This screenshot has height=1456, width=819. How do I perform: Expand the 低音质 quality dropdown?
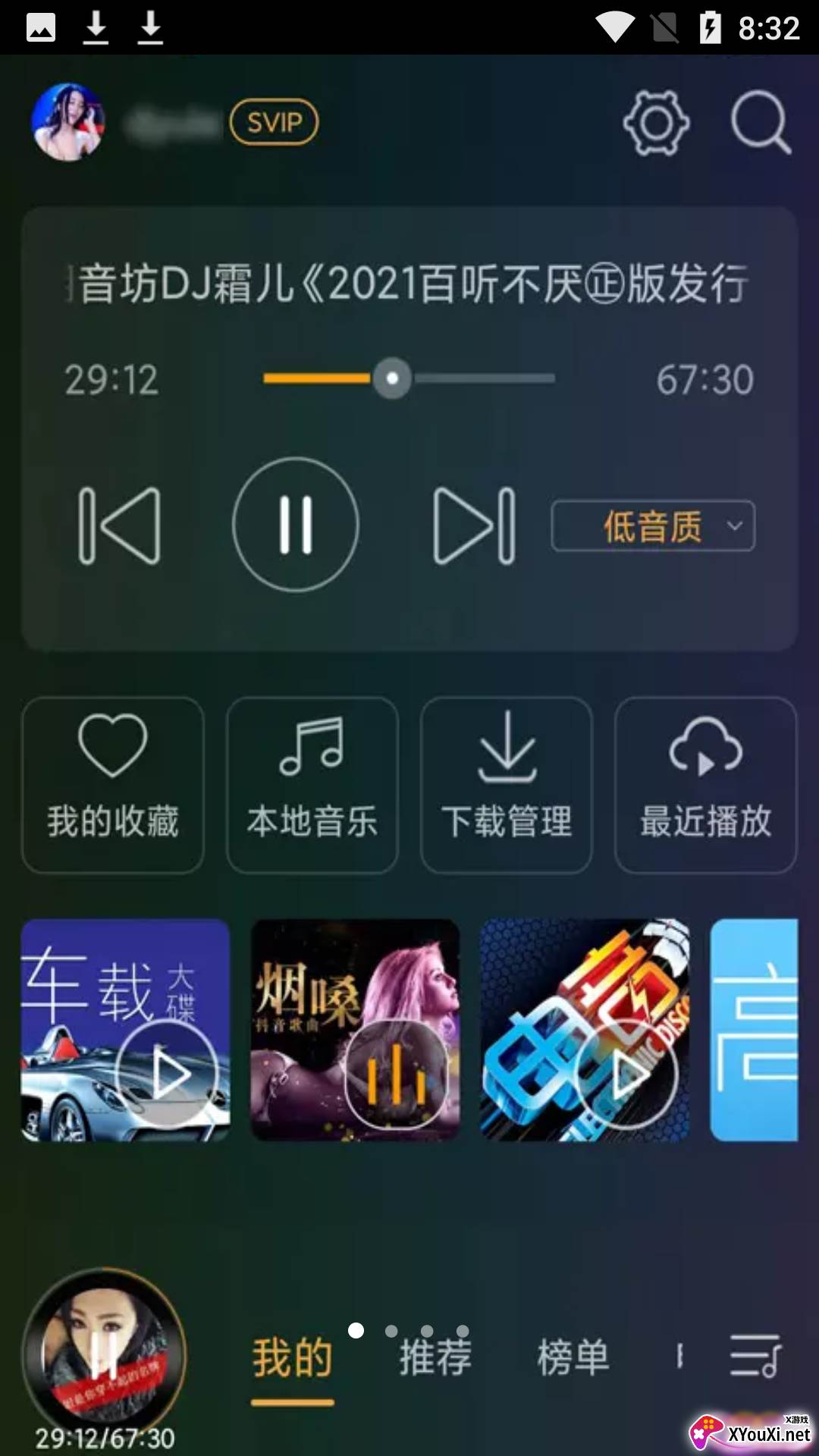tap(653, 526)
